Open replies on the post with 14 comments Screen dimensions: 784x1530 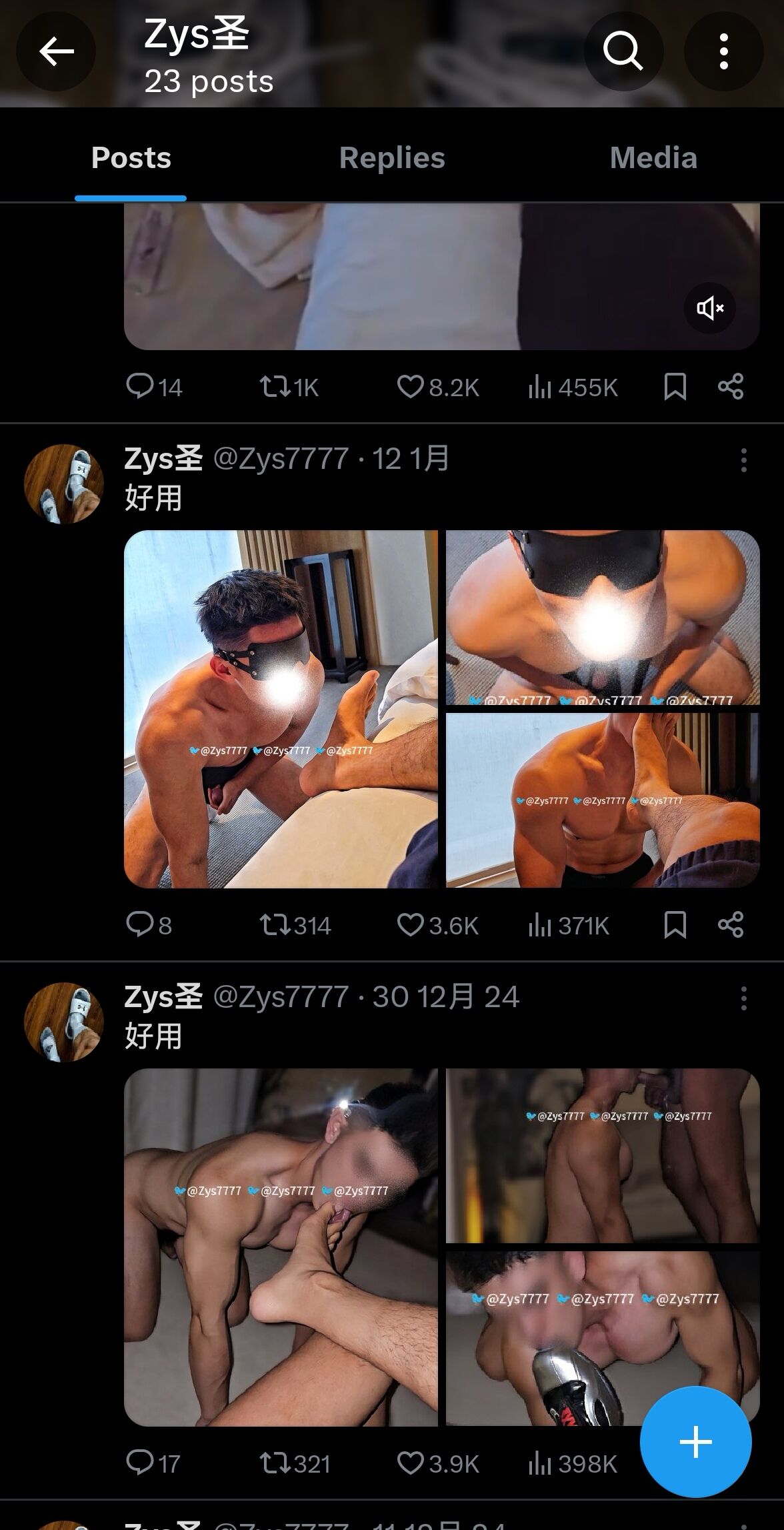[x=154, y=387]
